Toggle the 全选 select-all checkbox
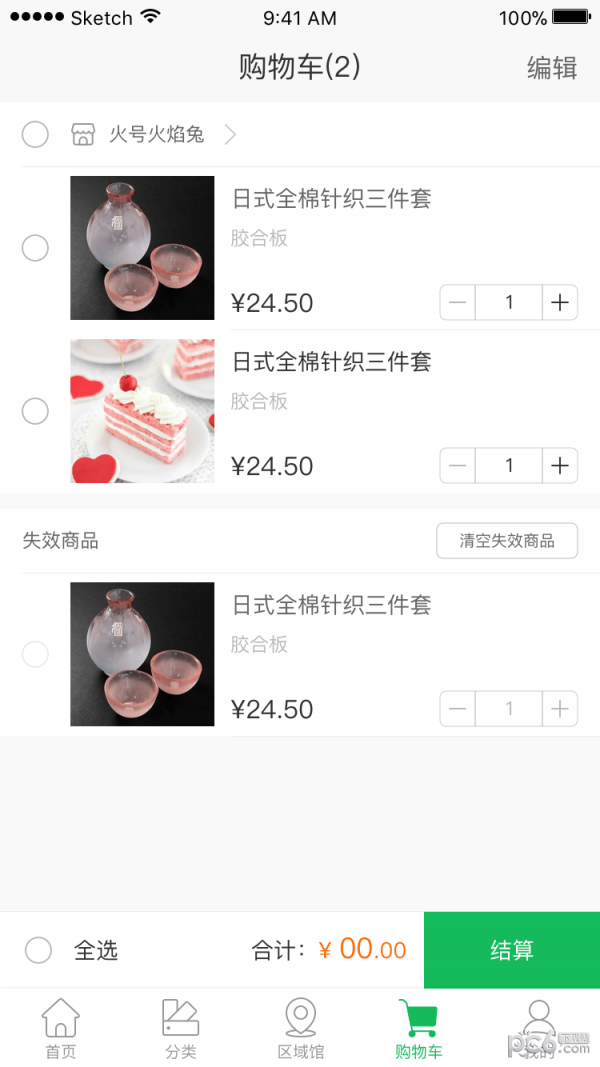This screenshot has height=1067, width=600. 38,950
